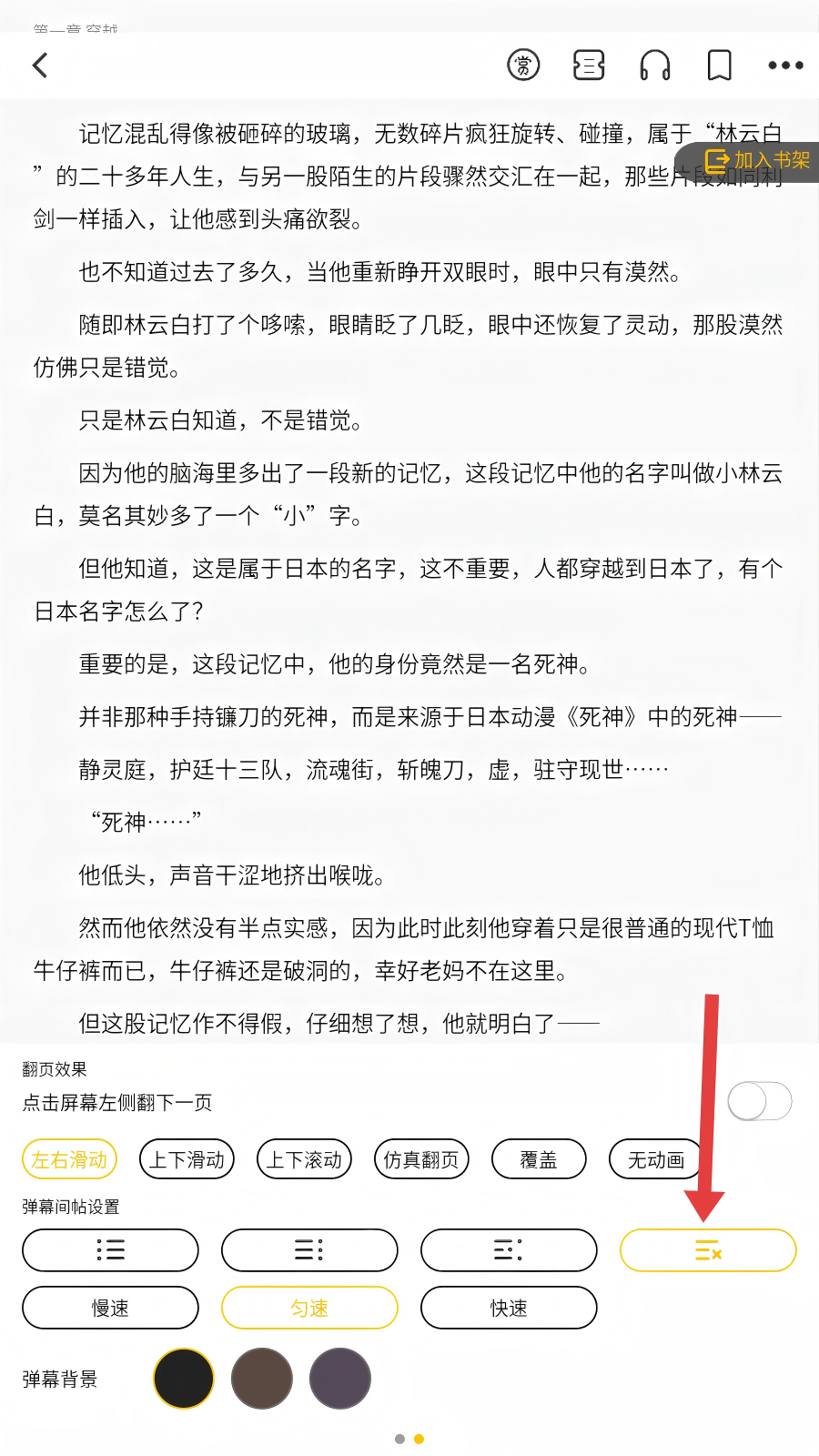Choose the purple danmaku background color
This screenshot has width=819, height=1456.
point(340,1379)
